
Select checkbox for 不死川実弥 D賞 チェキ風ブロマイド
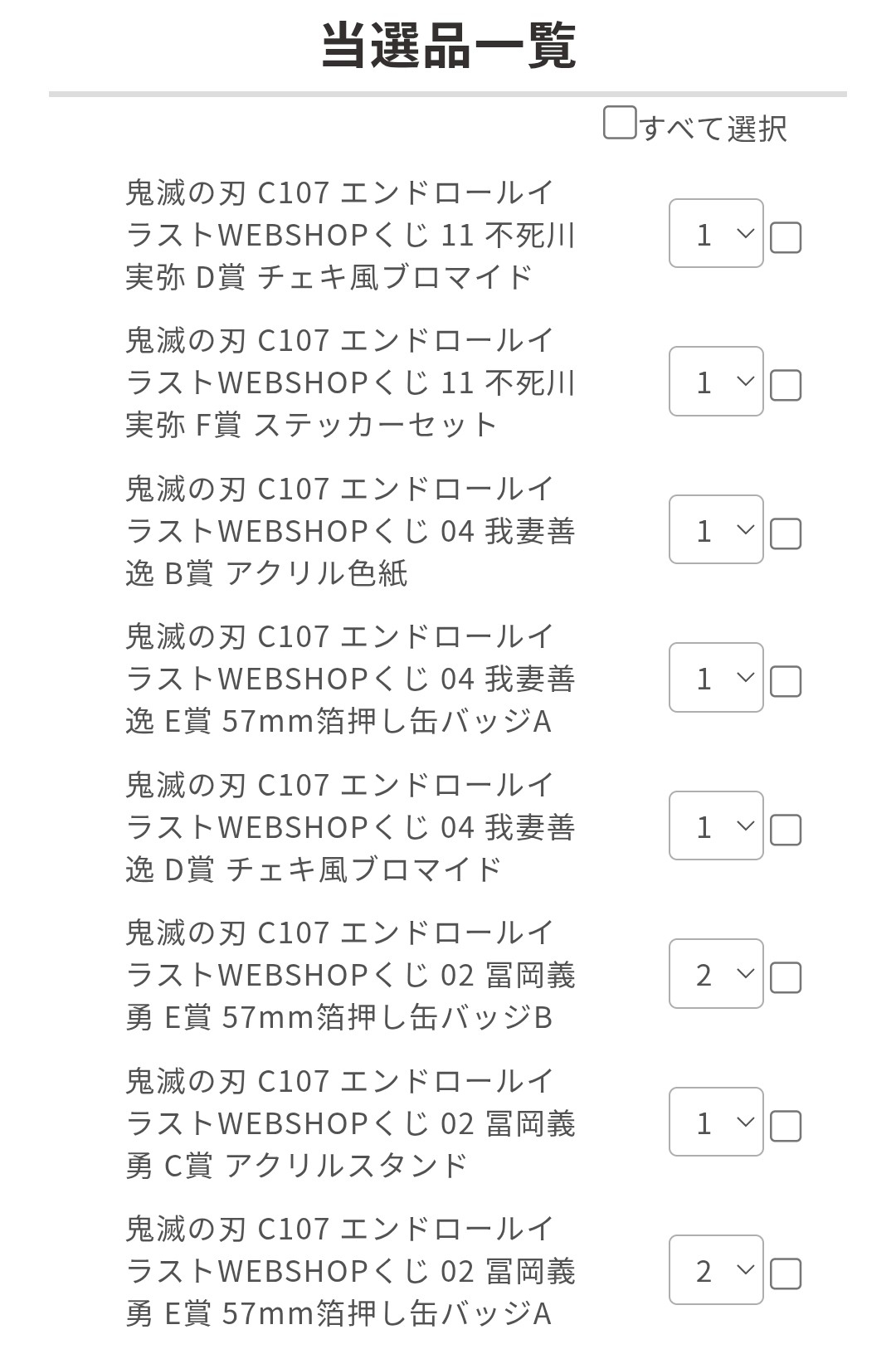coord(786,238)
